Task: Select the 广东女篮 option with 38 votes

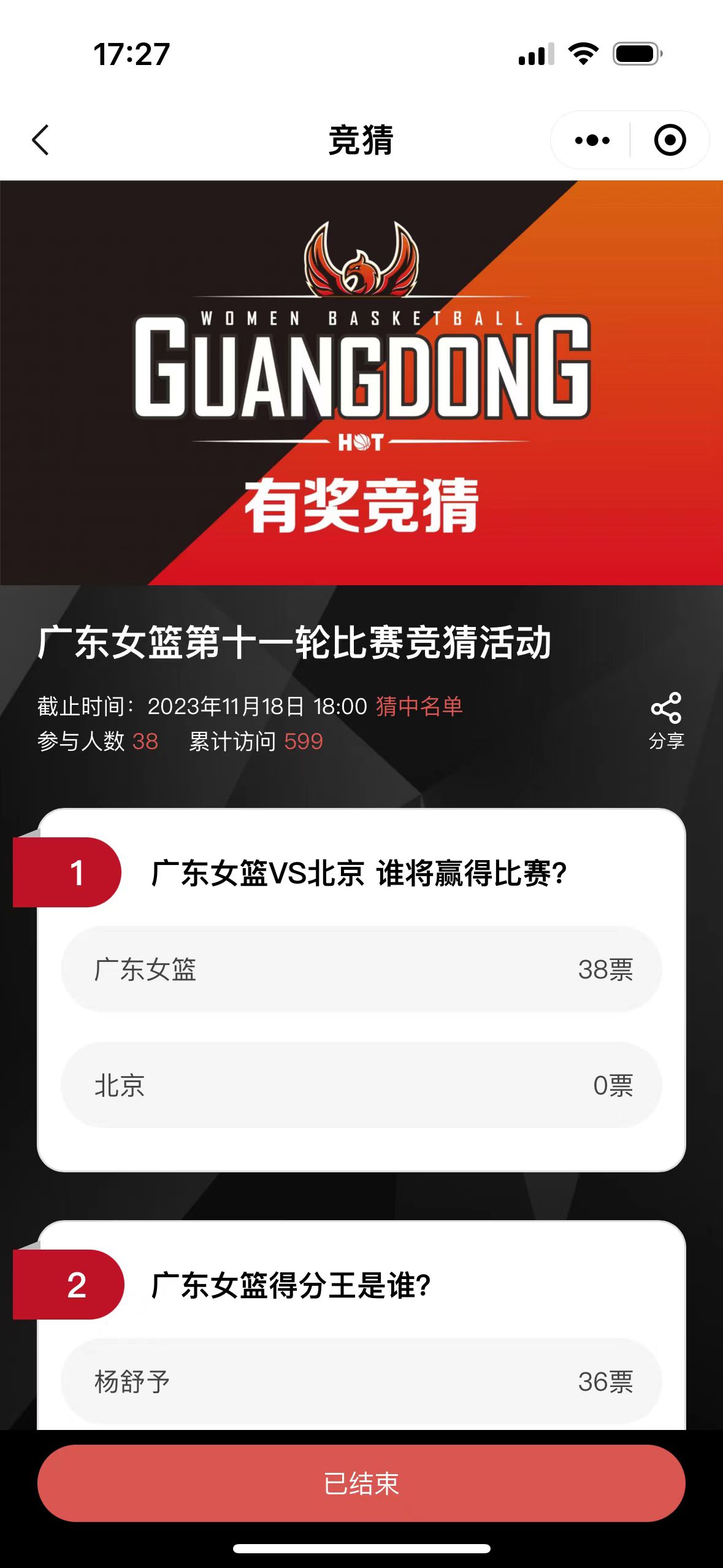Action: (x=361, y=969)
